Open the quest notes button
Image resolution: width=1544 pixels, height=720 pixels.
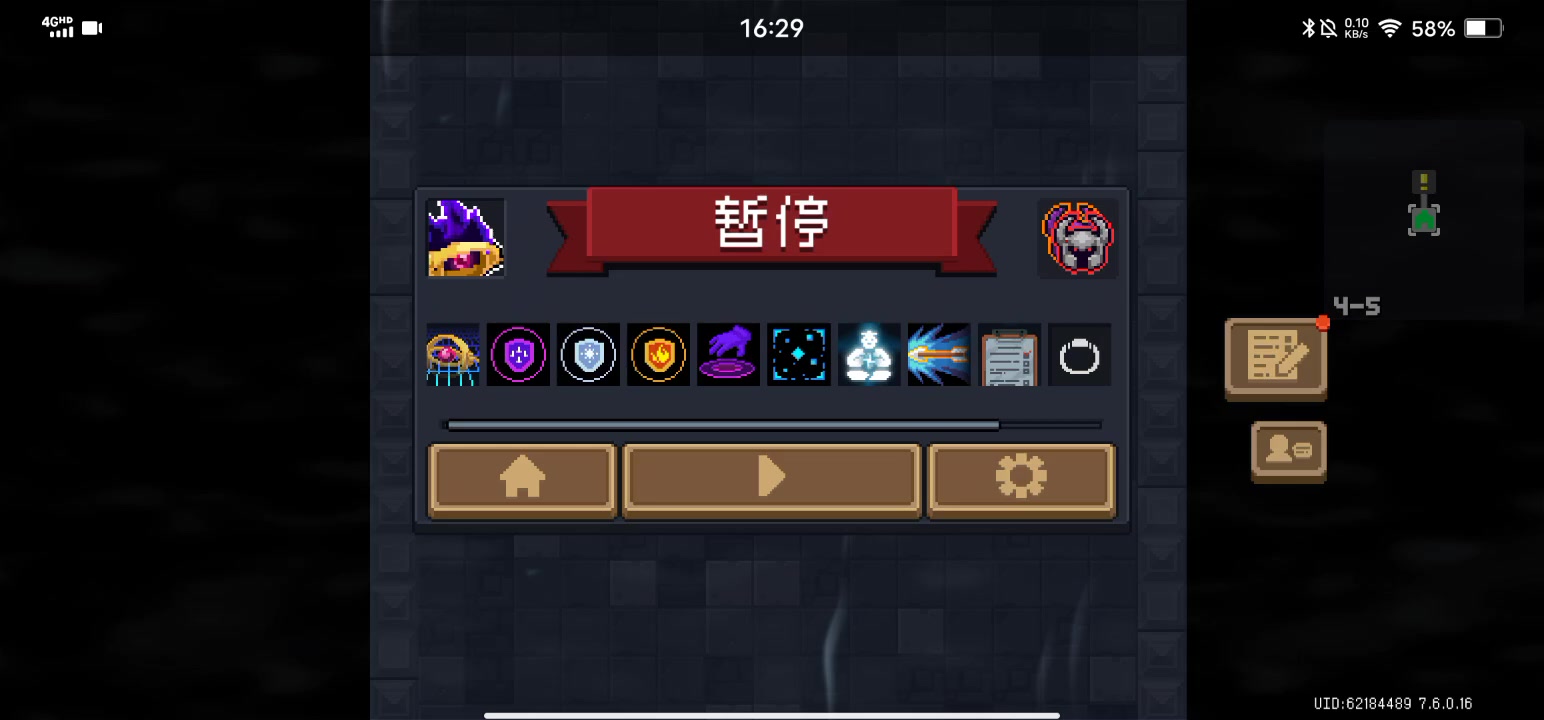coord(1276,358)
